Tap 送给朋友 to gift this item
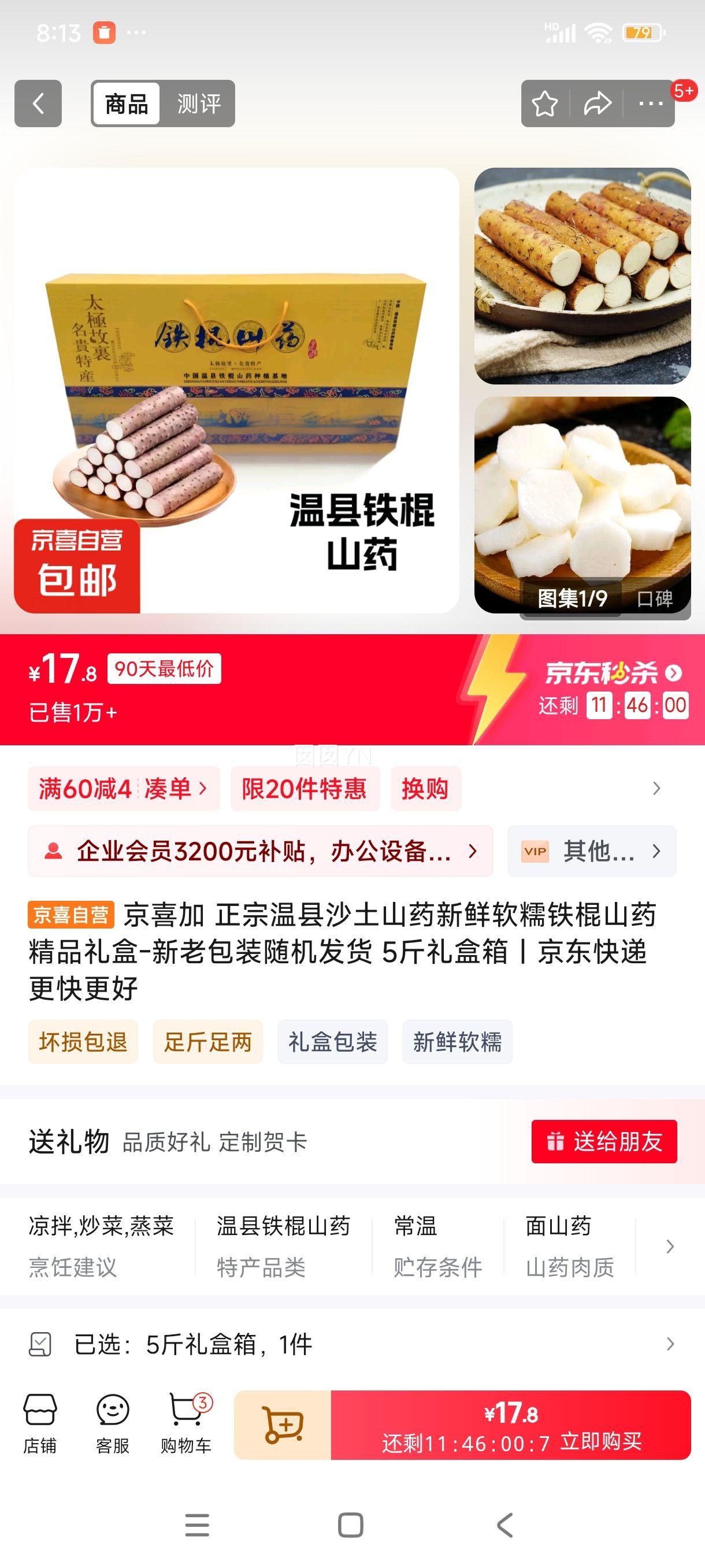Screen dimensions: 705x1568 pos(603,1141)
